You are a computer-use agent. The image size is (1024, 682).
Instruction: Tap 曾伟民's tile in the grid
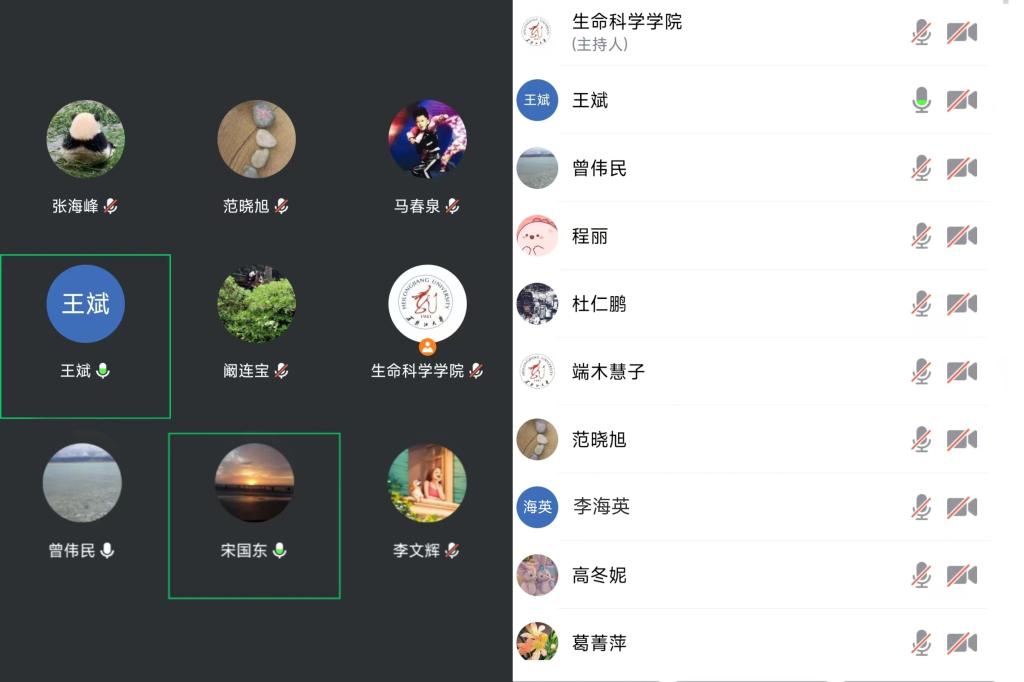click(x=82, y=484)
